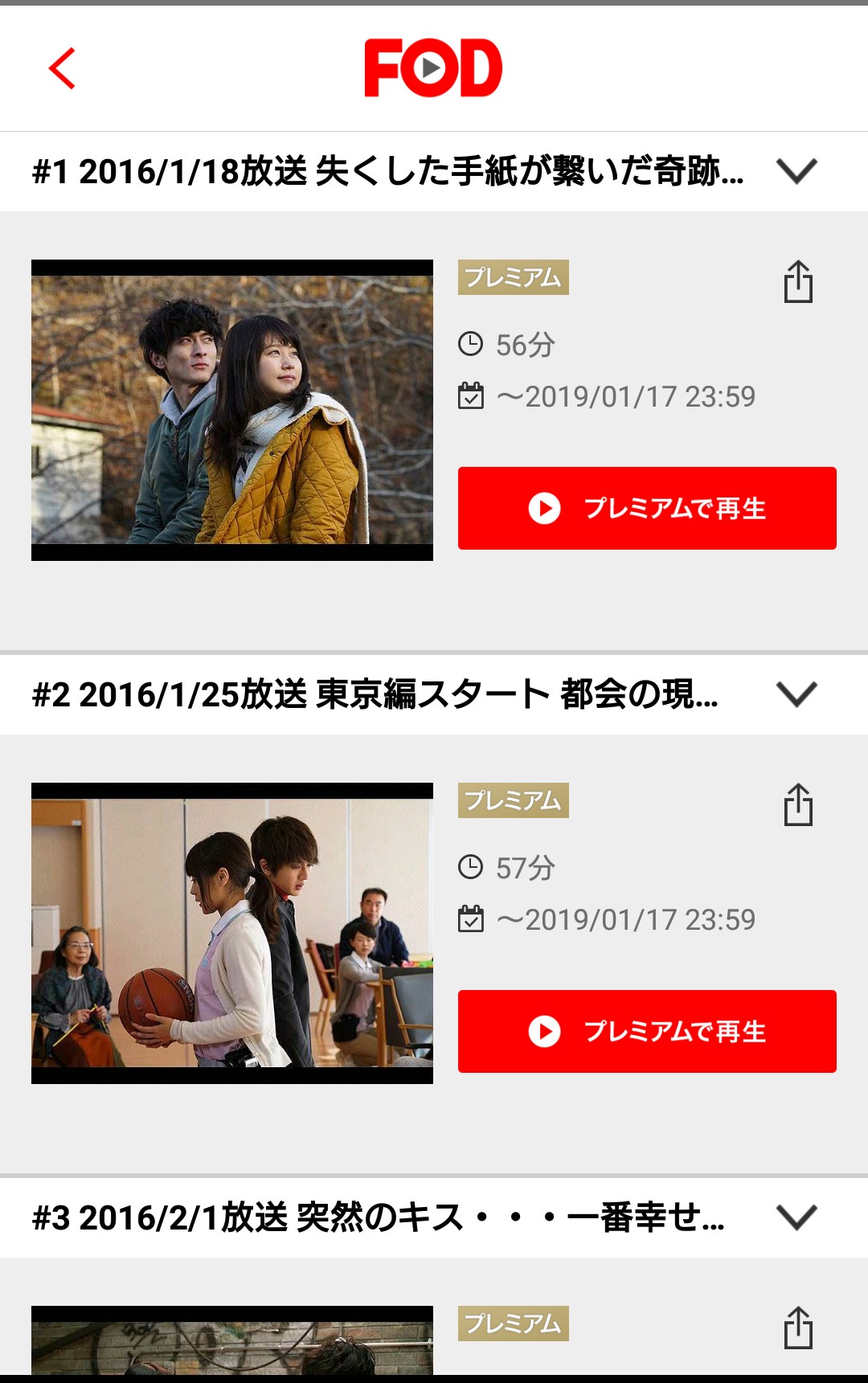
Task: Expand episode #1 description chevron
Action: pos(796,171)
